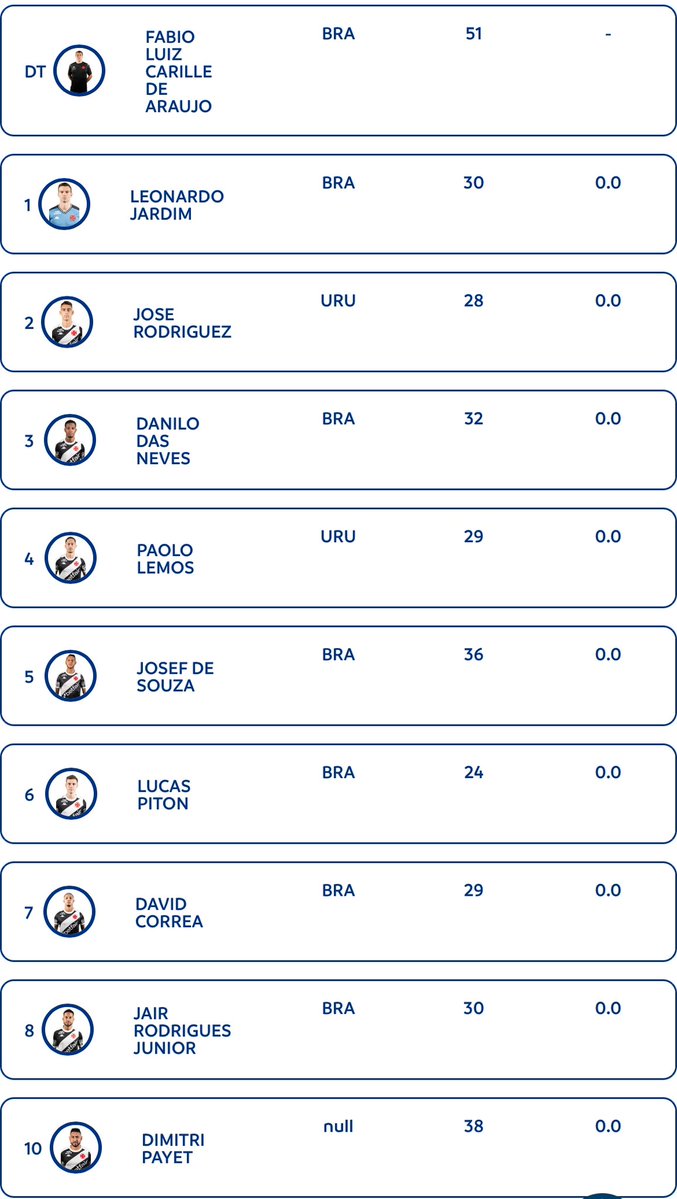Open Paolo Lemos player row

point(165,559)
